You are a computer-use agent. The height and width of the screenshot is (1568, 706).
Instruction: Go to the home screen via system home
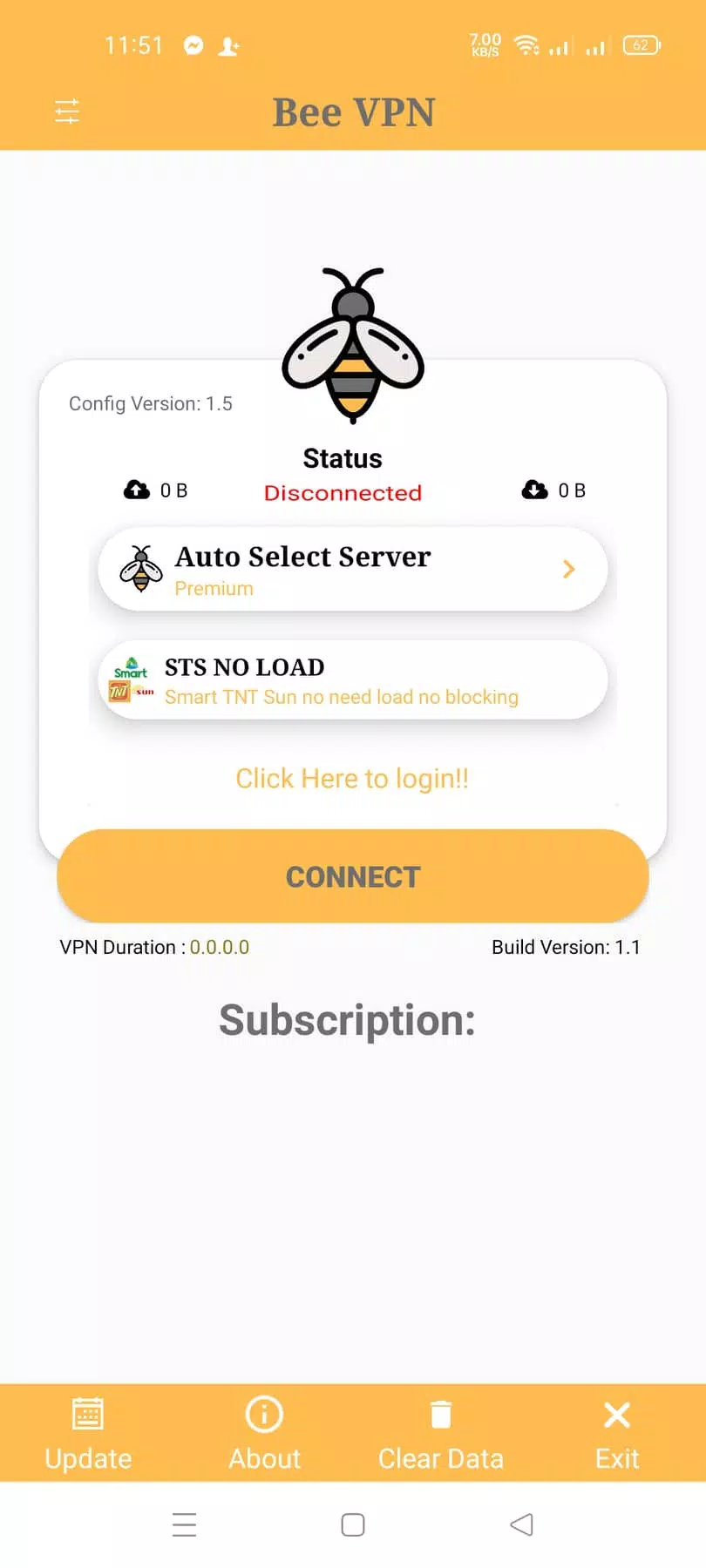(353, 1524)
